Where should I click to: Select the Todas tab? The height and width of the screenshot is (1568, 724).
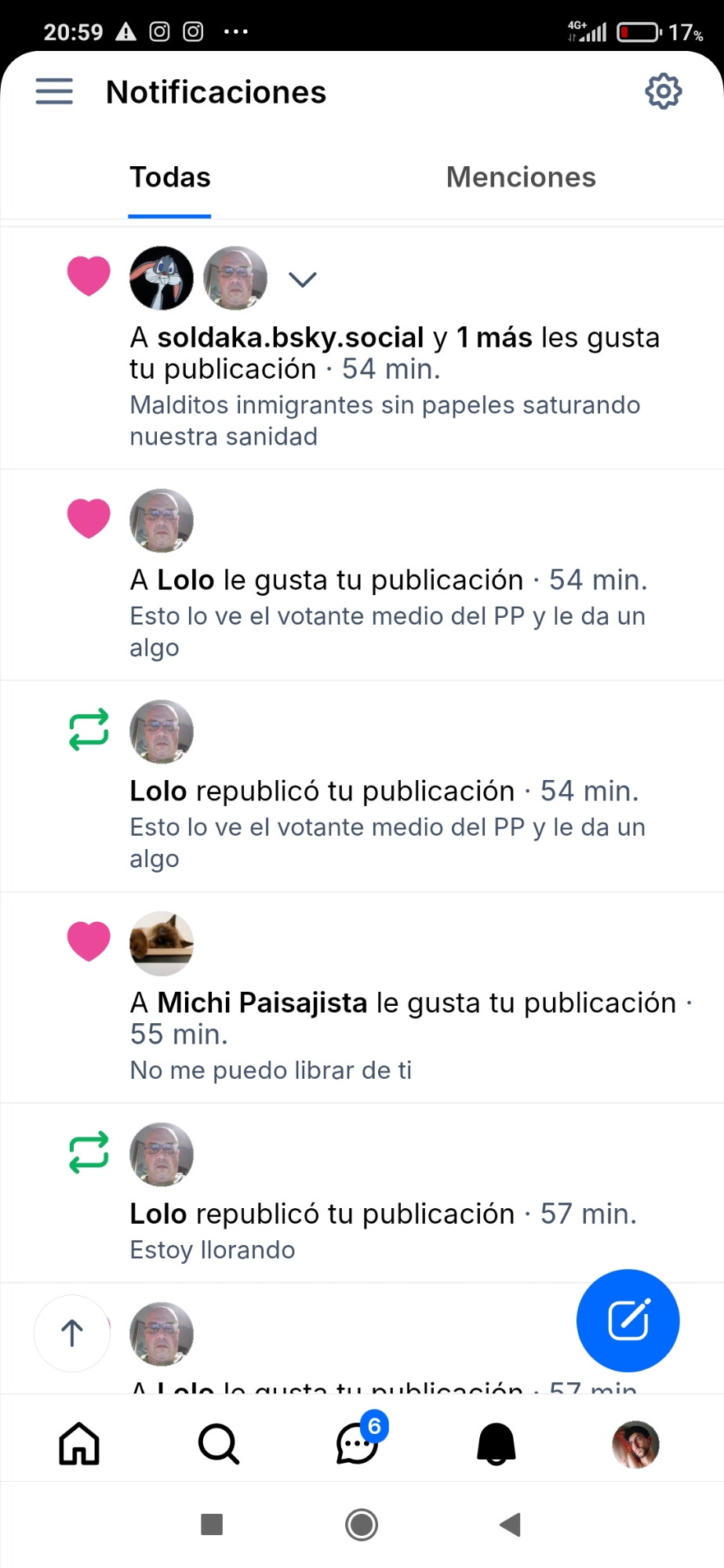point(170,177)
